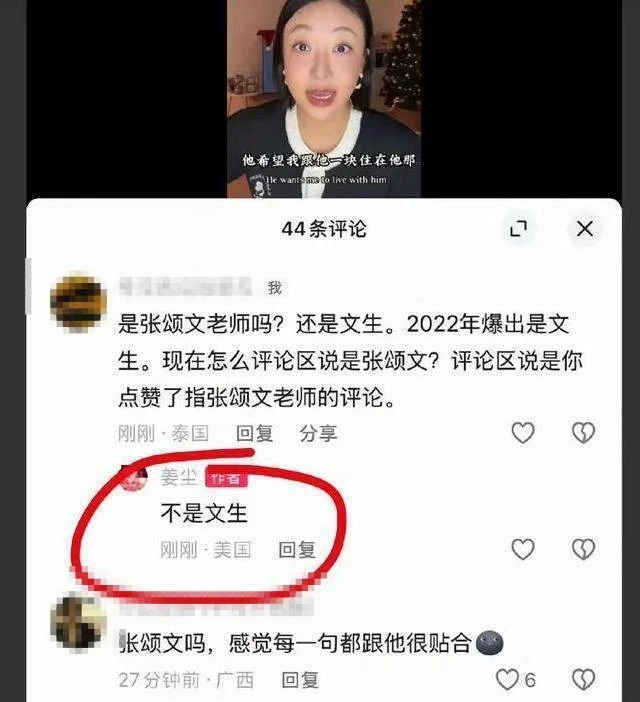This screenshot has width=640, height=702.
Task: Open 姜尘's author profile avatar
Action: coord(134,478)
